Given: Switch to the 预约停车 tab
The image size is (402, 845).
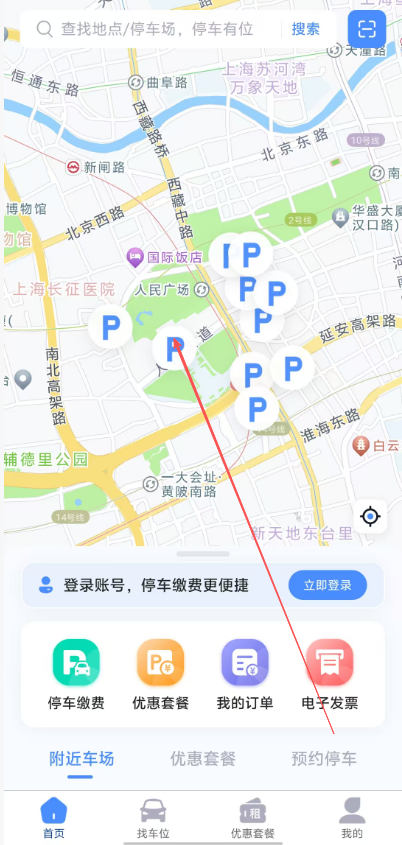Looking at the screenshot, I should click(324, 759).
